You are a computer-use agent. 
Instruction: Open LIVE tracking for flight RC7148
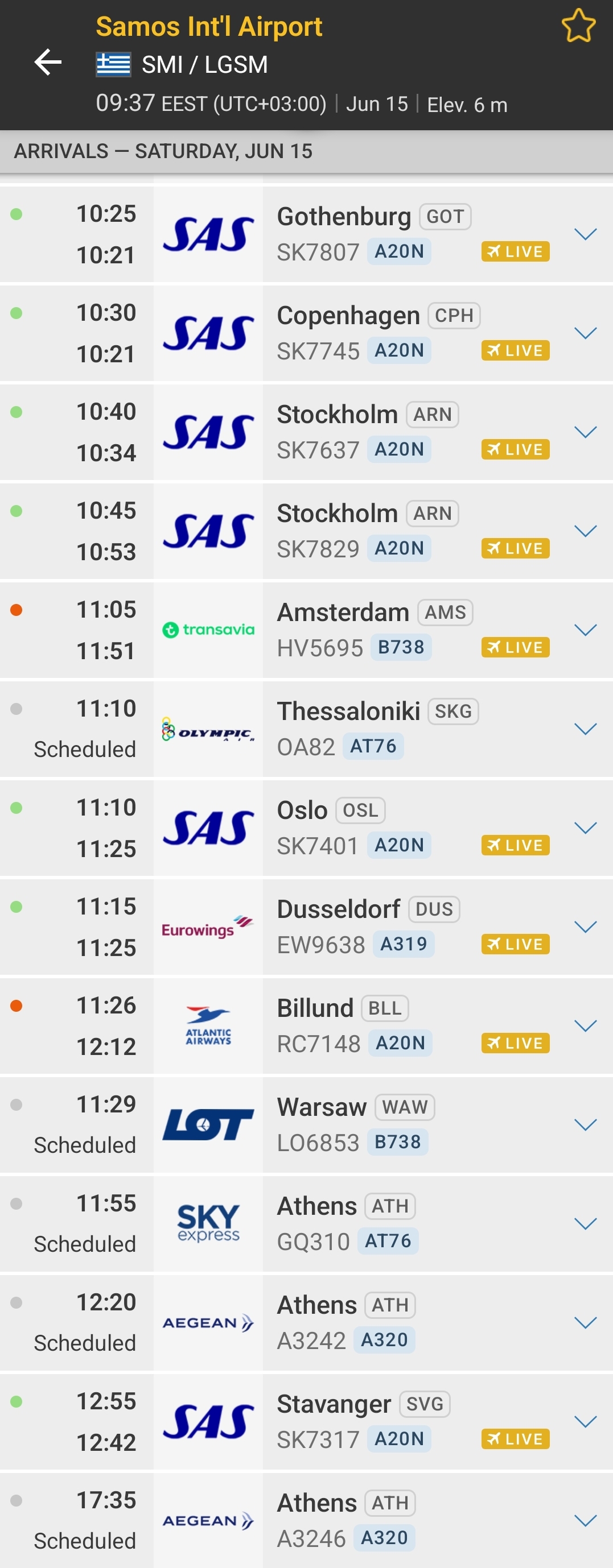515,1043
